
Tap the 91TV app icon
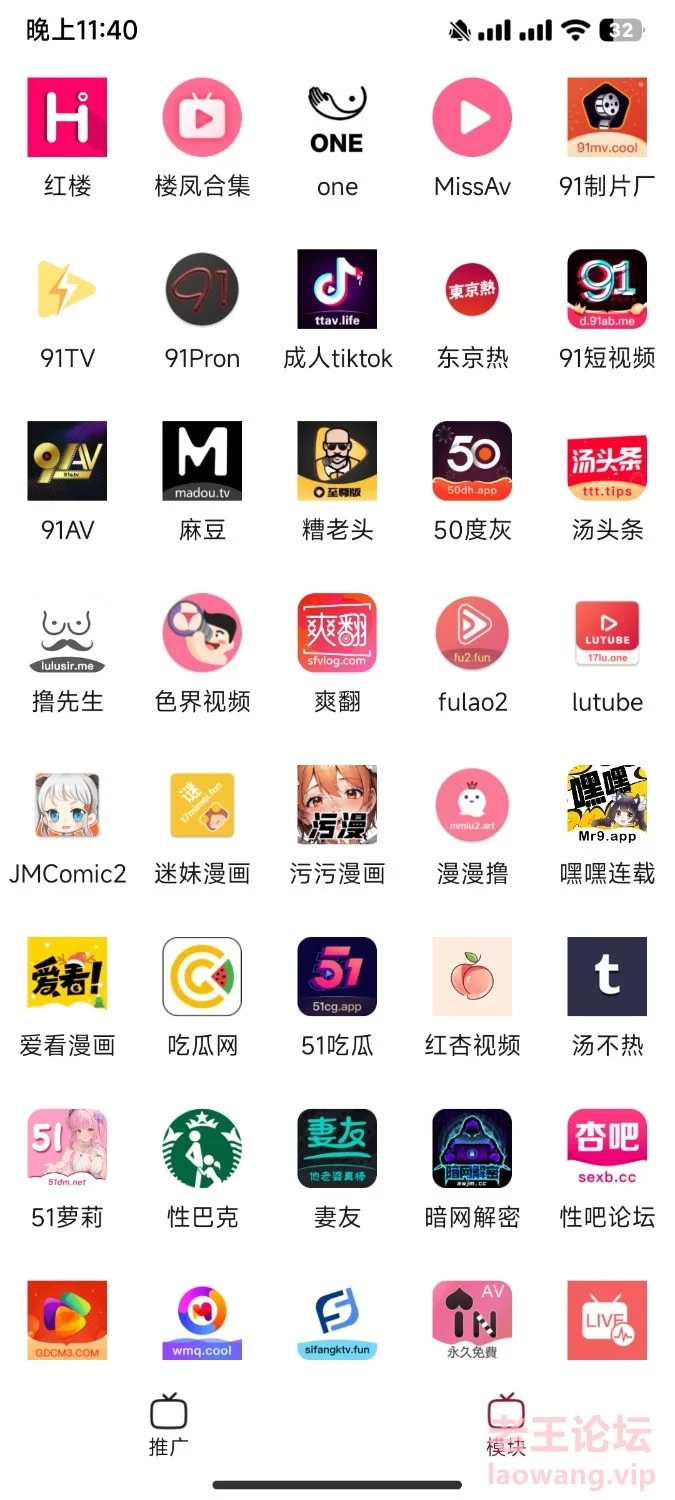coord(67,290)
